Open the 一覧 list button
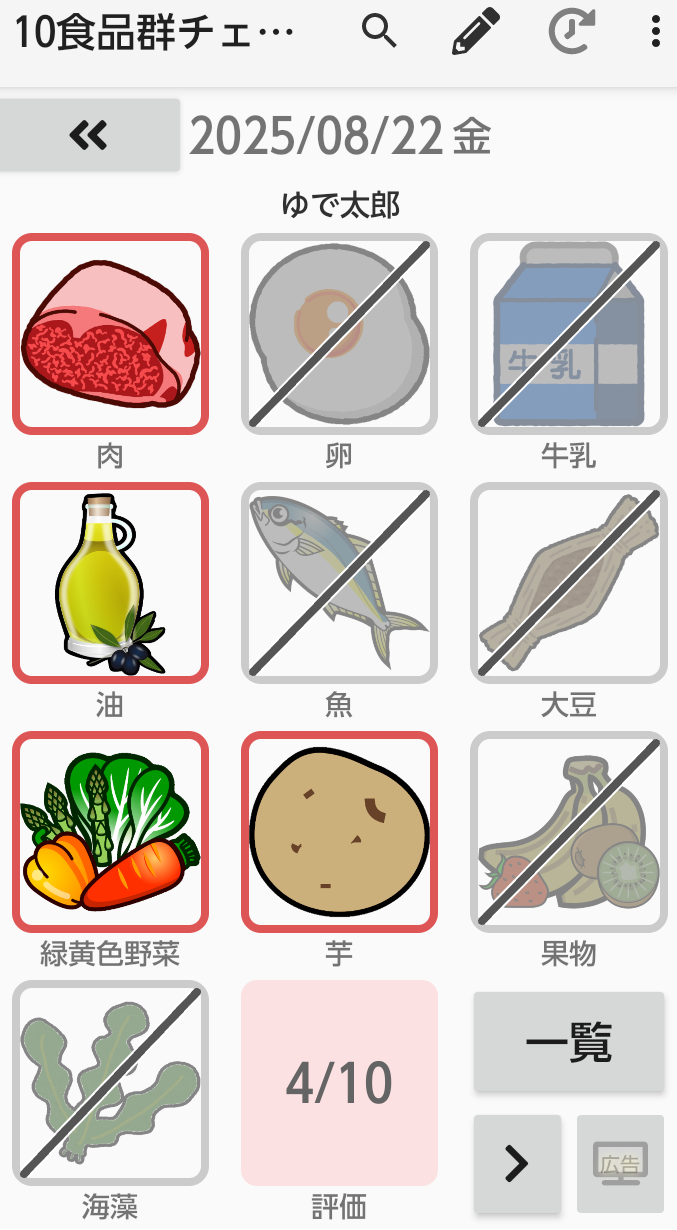 (x=568, y=1042)
